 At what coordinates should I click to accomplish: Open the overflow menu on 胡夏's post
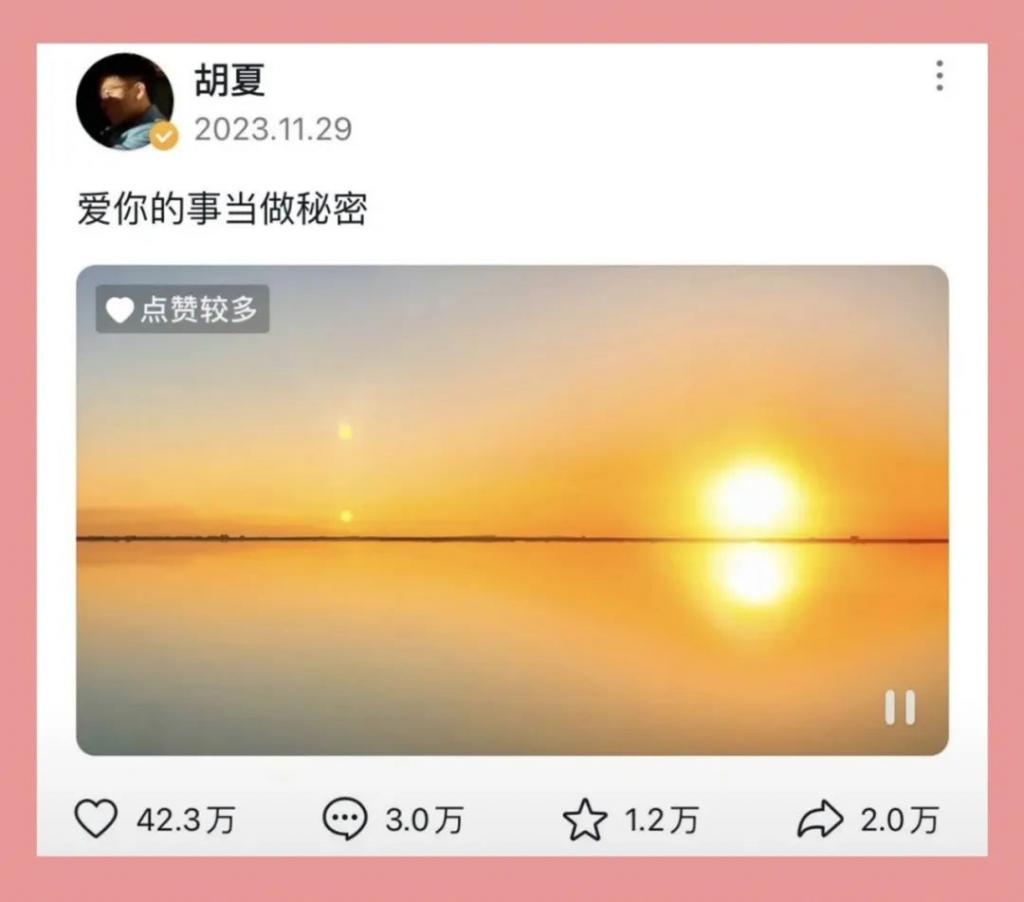(939, 76)
